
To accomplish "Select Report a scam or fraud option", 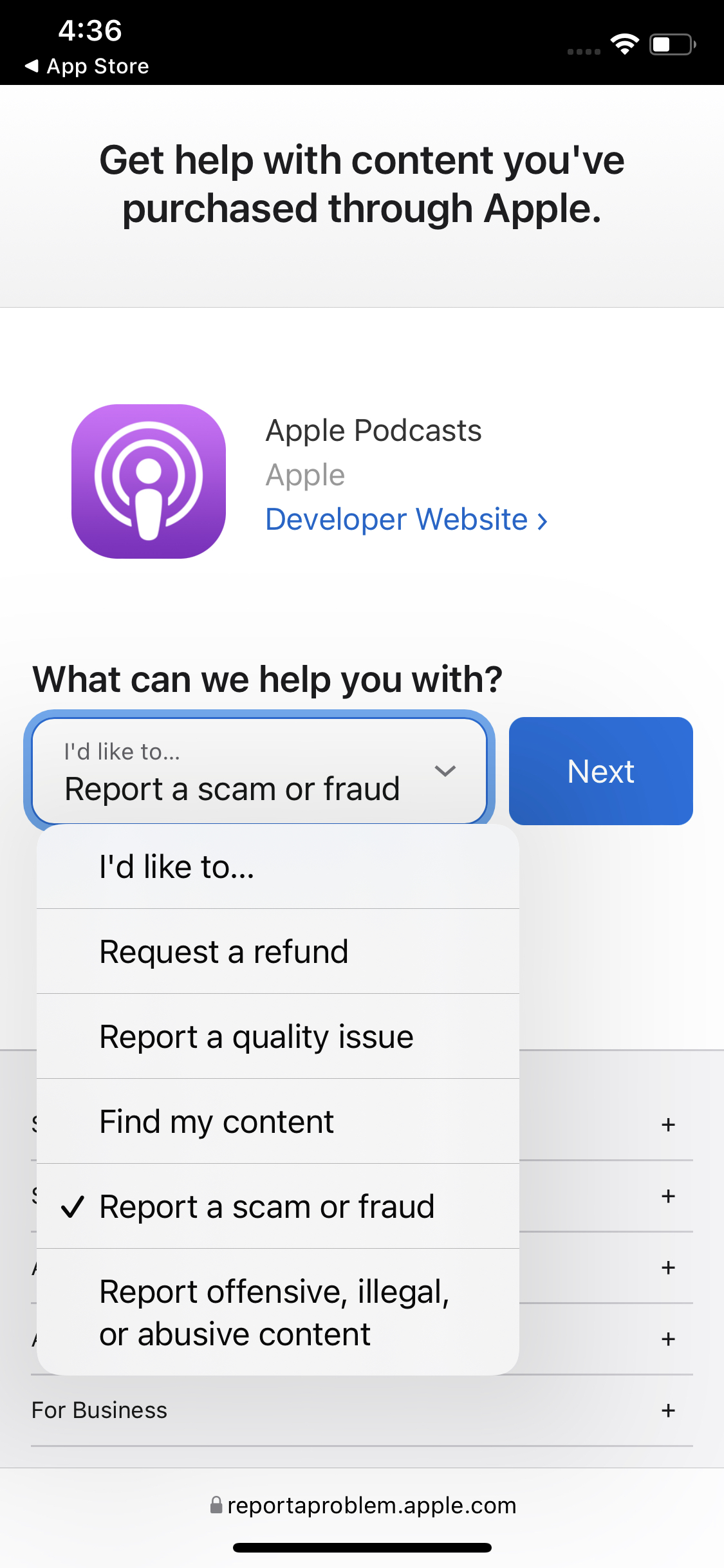I will click(278, 1207).
